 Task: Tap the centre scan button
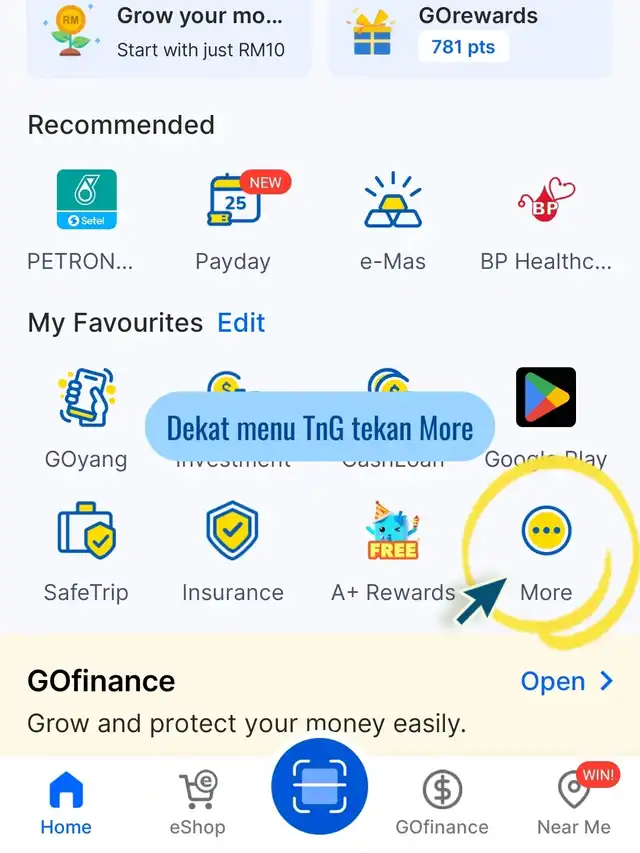point(320,788)
